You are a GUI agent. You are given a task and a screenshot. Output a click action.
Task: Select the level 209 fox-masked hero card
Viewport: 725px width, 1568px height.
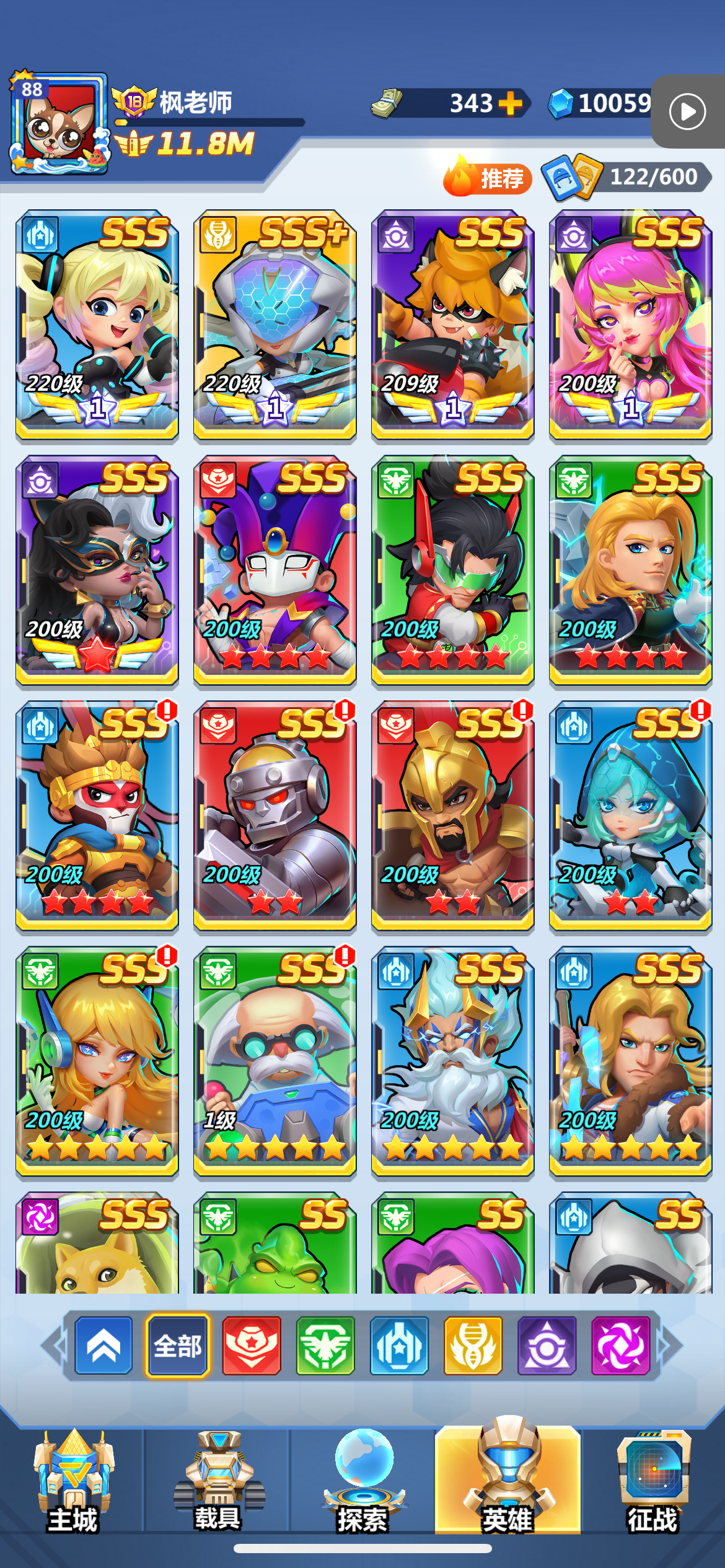tap(453, 325)
